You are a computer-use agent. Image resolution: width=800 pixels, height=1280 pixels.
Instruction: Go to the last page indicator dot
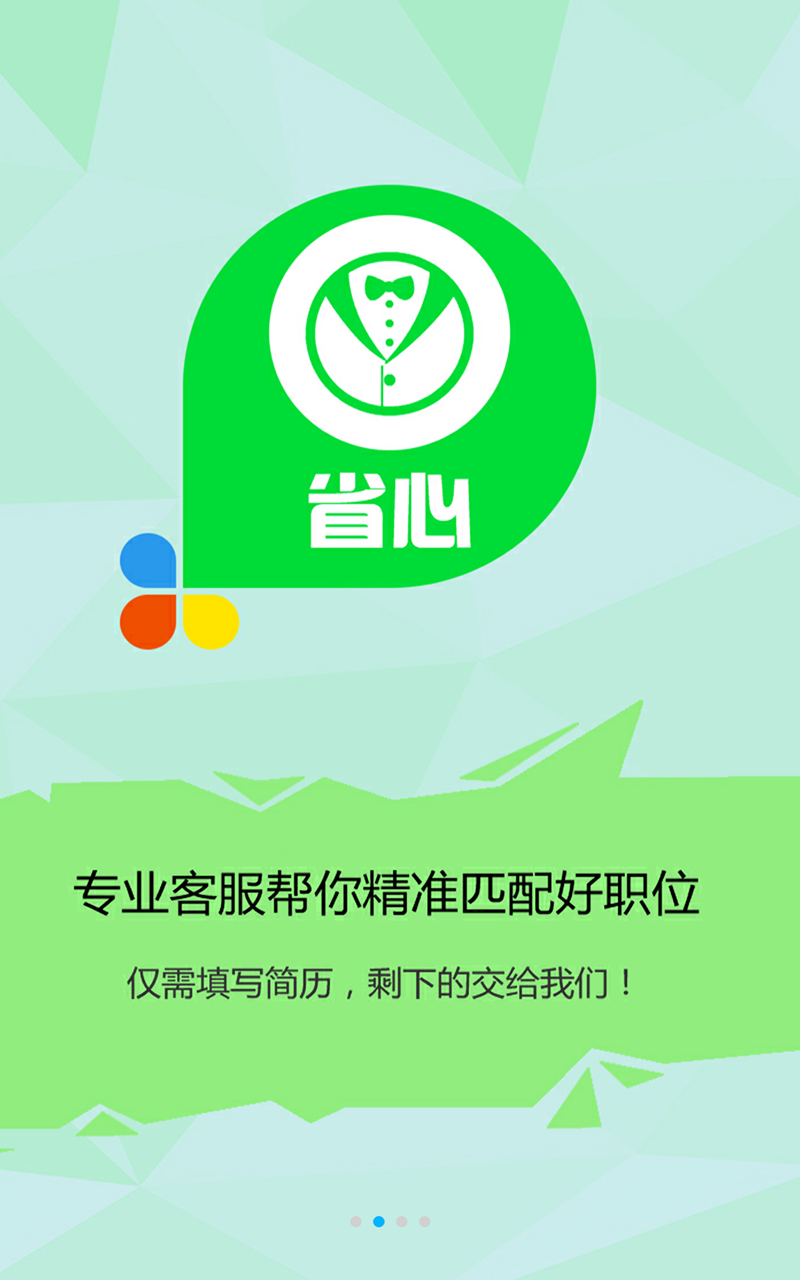(425, 1221)
